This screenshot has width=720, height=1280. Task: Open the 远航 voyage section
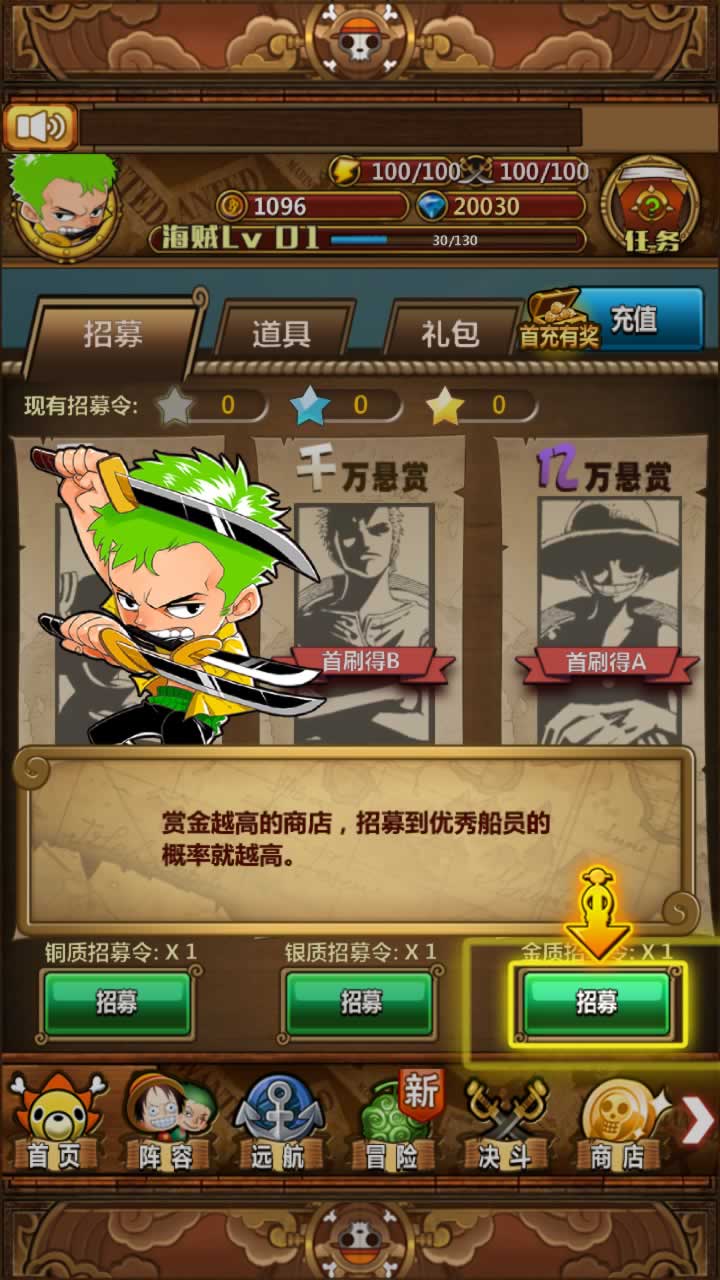pyautogui.click(x=277, y=1123)
